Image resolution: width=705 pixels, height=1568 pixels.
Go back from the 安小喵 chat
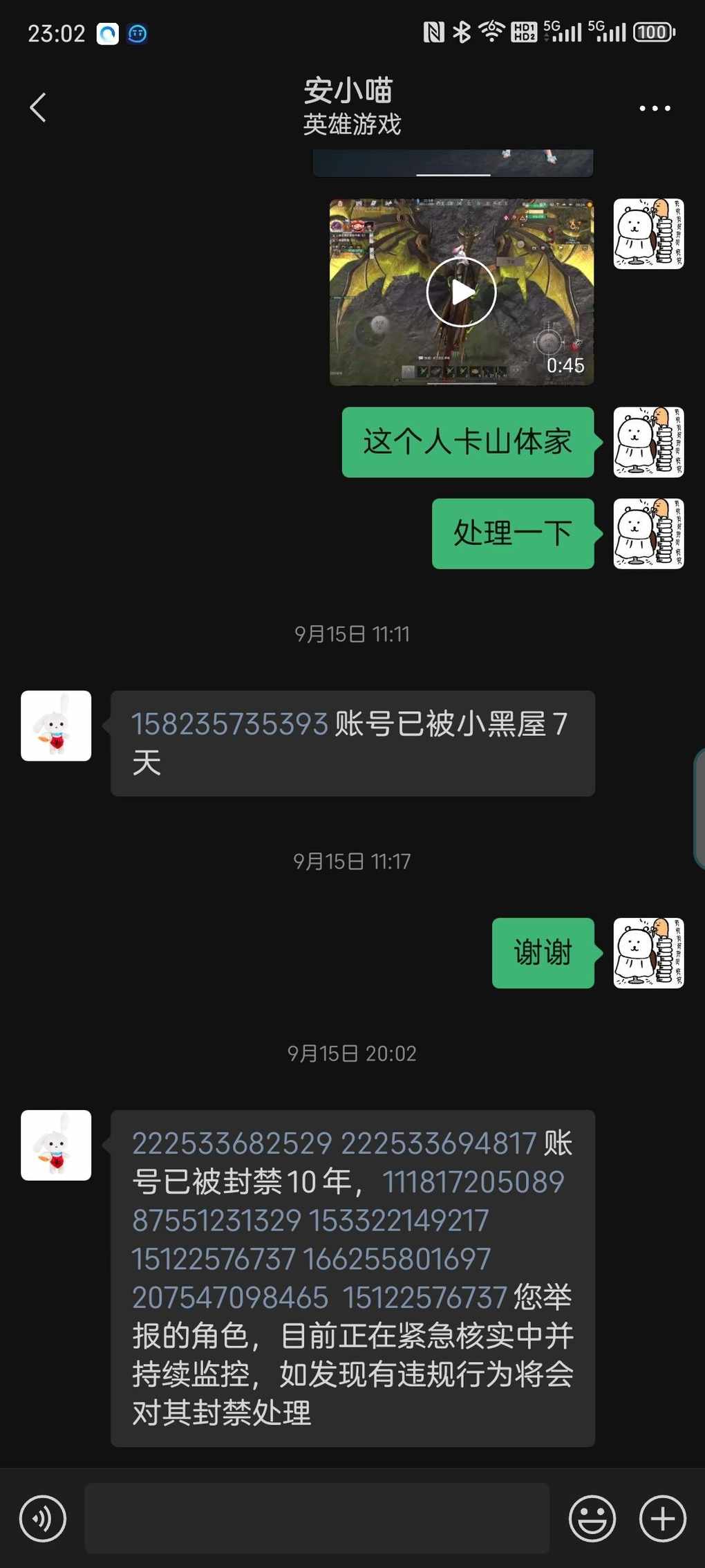[38, 108]
